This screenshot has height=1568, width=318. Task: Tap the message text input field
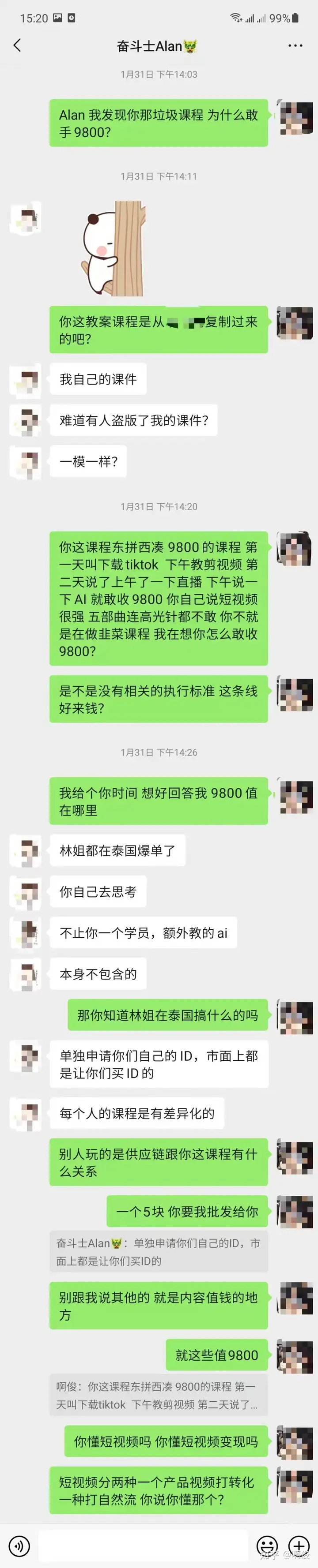pos(143,1546)
